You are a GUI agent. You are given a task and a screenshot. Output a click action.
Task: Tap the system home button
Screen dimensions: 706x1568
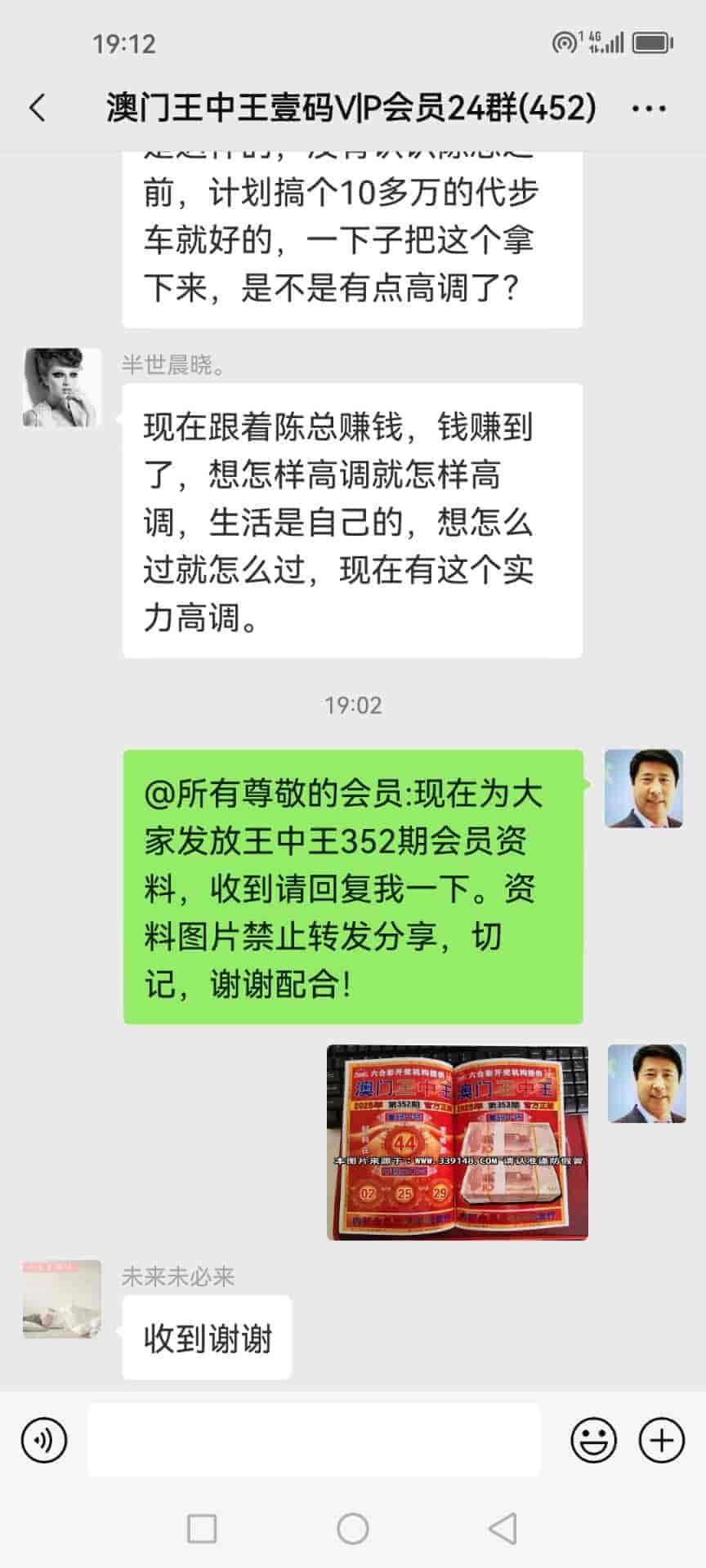[x=353, y=1529]
